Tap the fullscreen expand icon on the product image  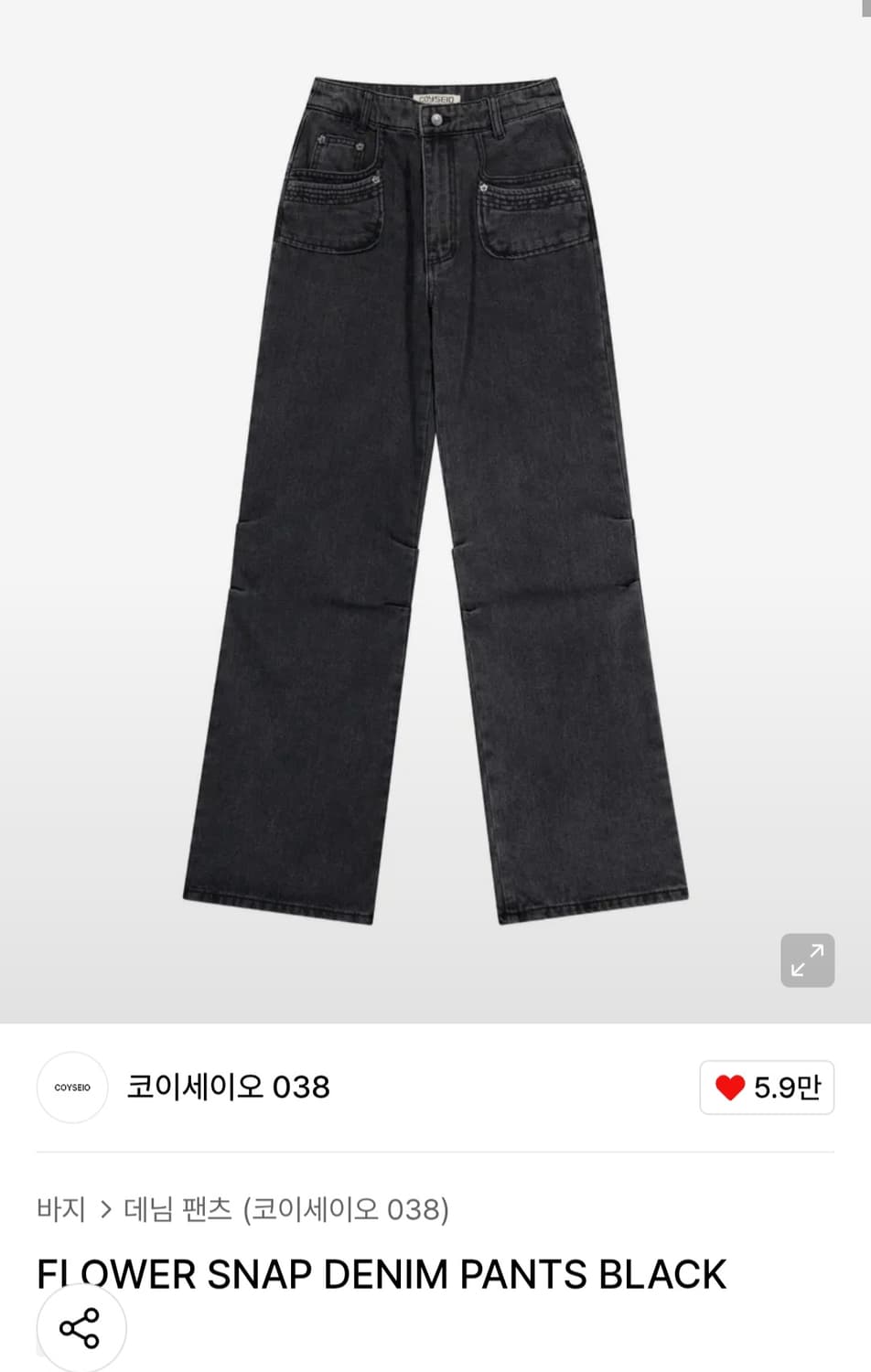(x=806, y=959)
